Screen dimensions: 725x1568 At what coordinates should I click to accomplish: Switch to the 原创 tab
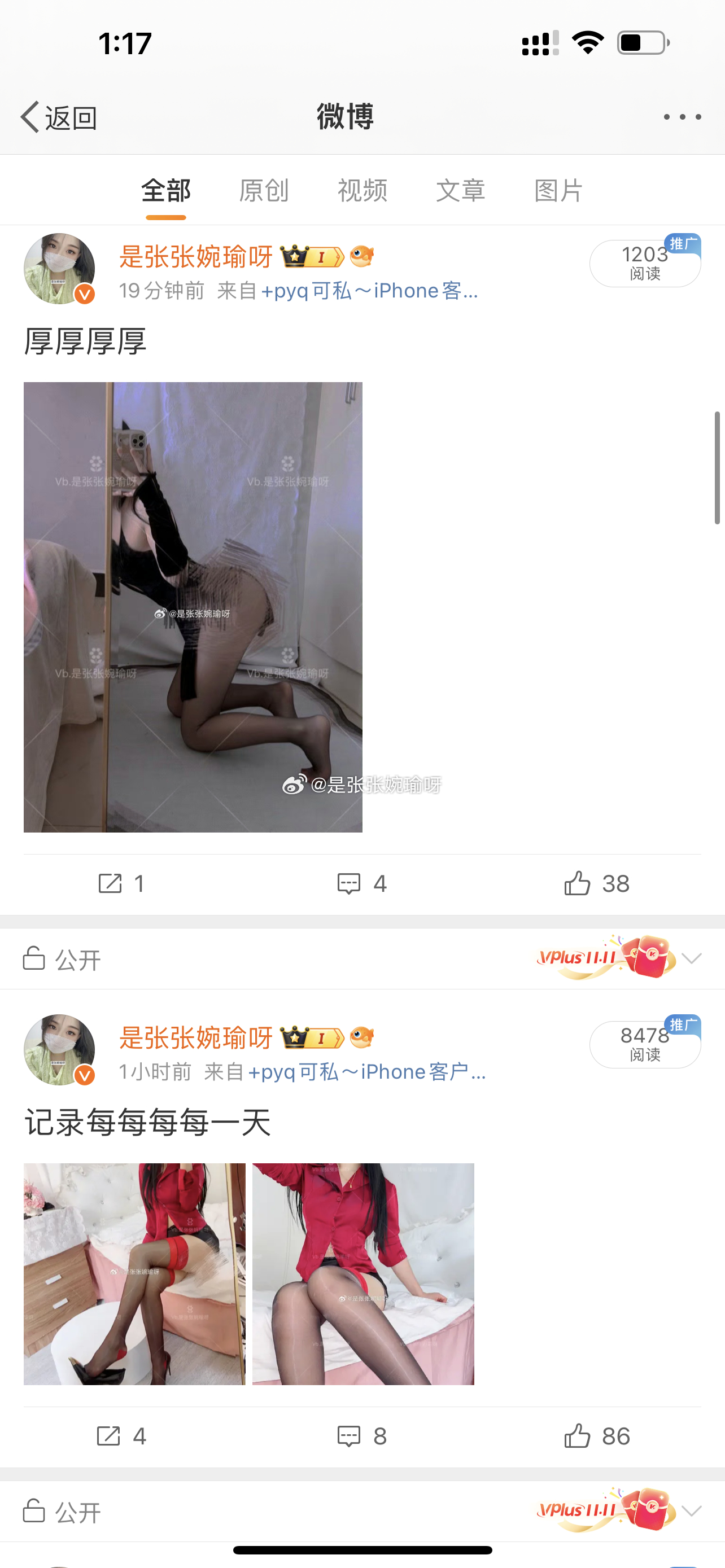[264, 191]
